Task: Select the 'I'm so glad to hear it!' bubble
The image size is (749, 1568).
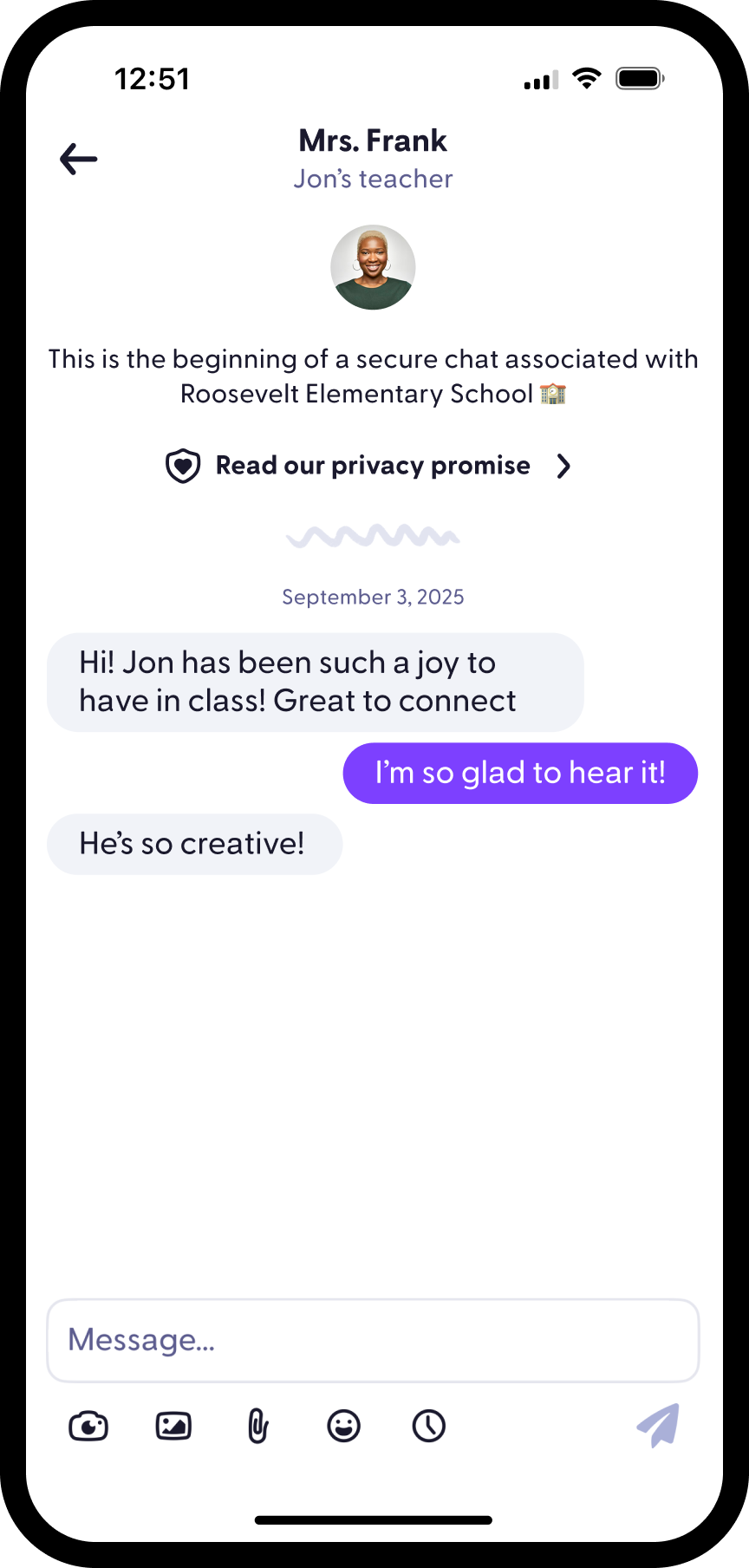Action: click(520, 772)
